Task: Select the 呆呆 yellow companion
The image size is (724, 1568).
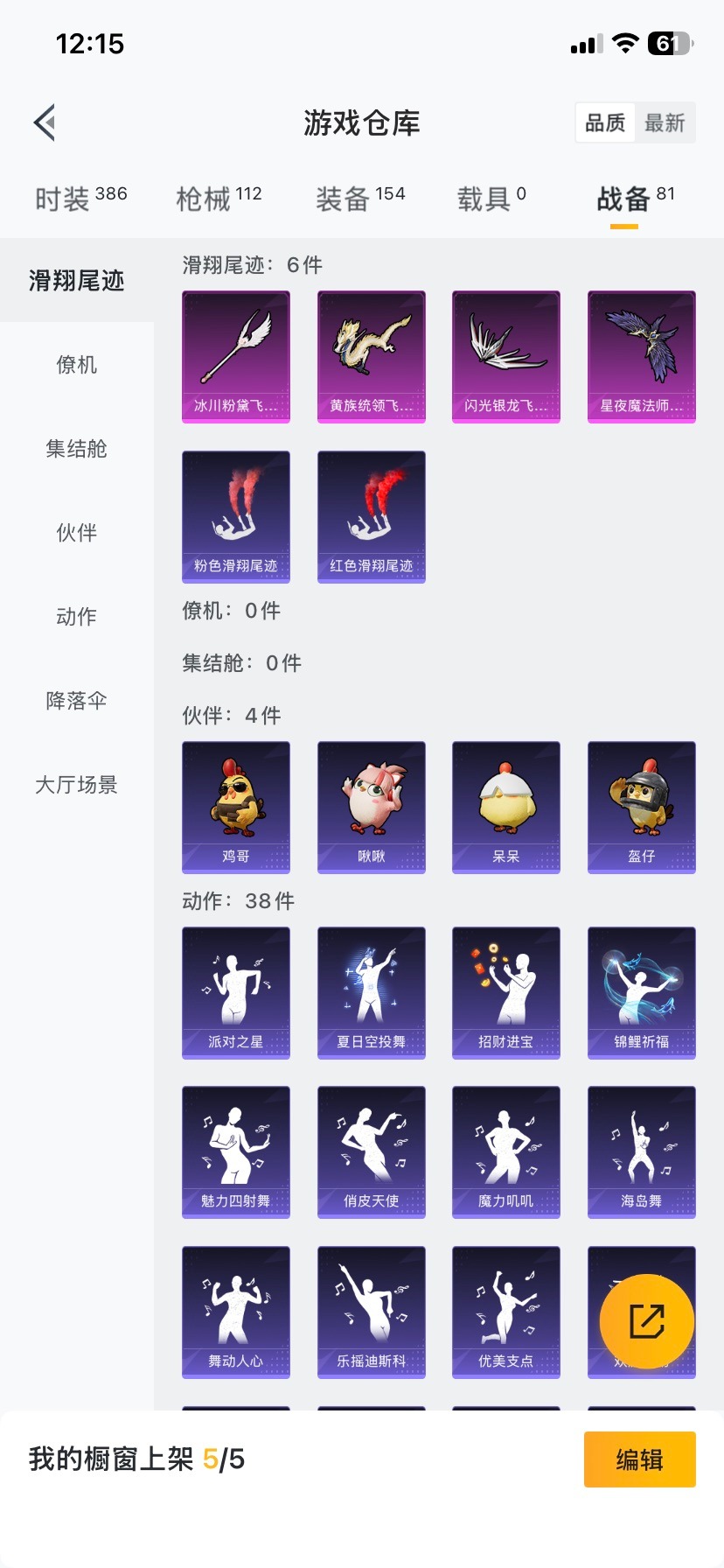Action: pyautogui.click(x=505, y=806)
